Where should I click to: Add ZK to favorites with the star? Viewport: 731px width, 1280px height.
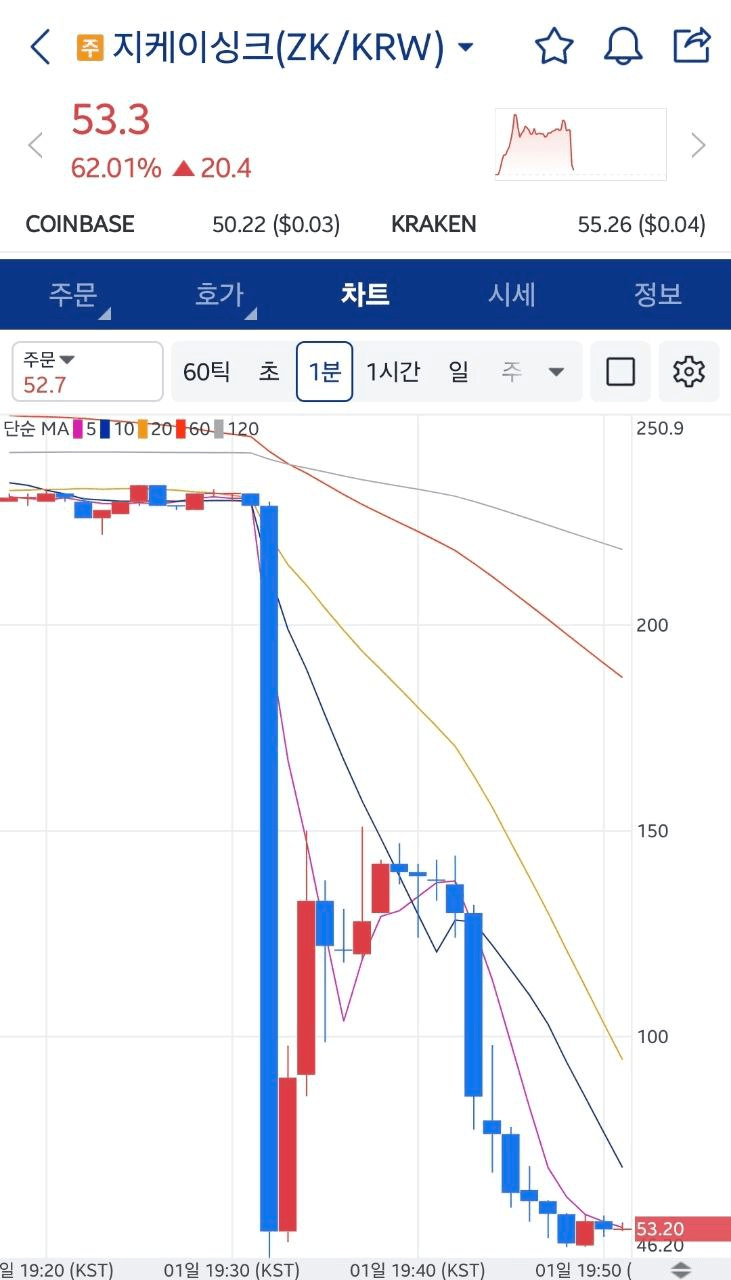click(x=554, y=47)
